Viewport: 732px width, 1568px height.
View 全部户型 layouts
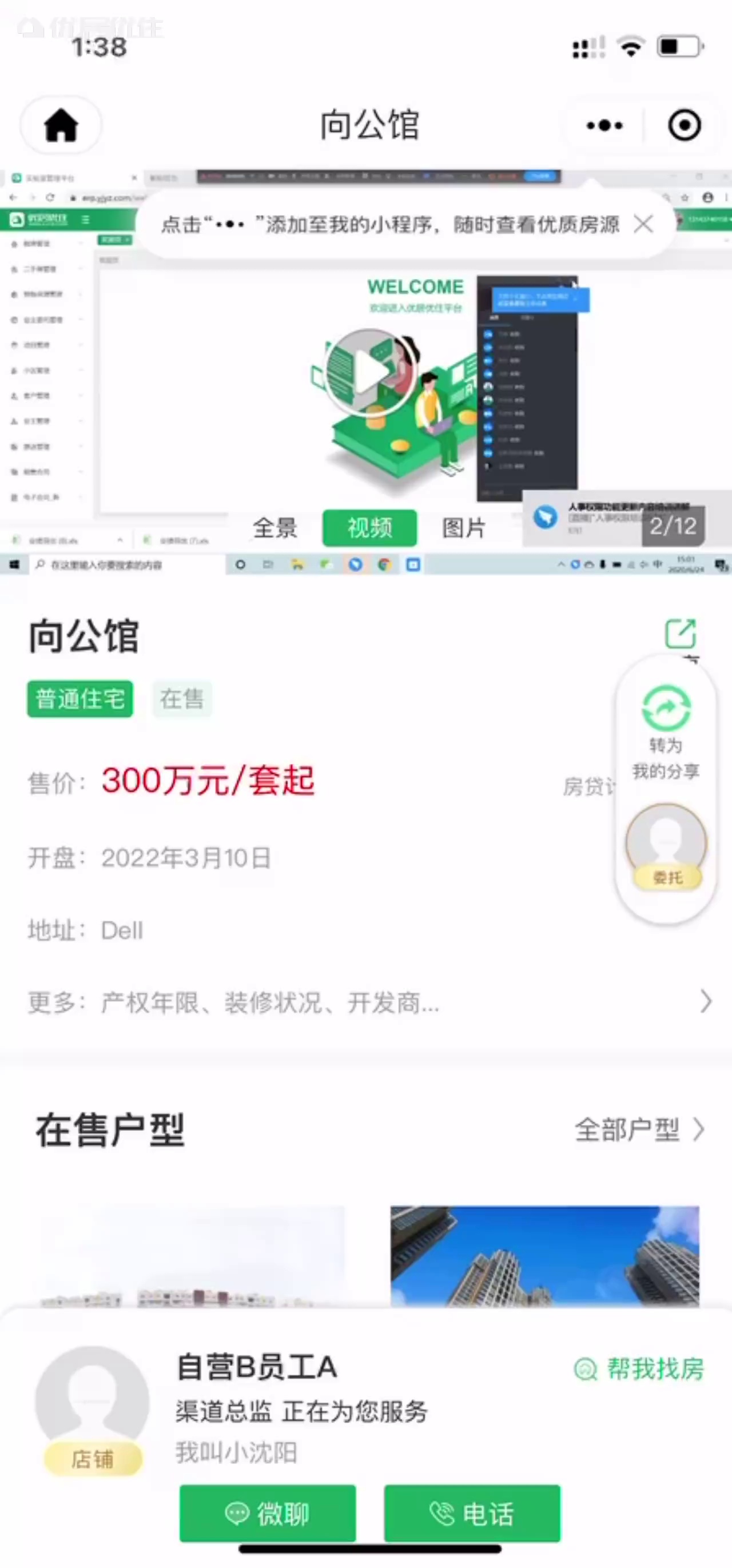click(639, 1130)
